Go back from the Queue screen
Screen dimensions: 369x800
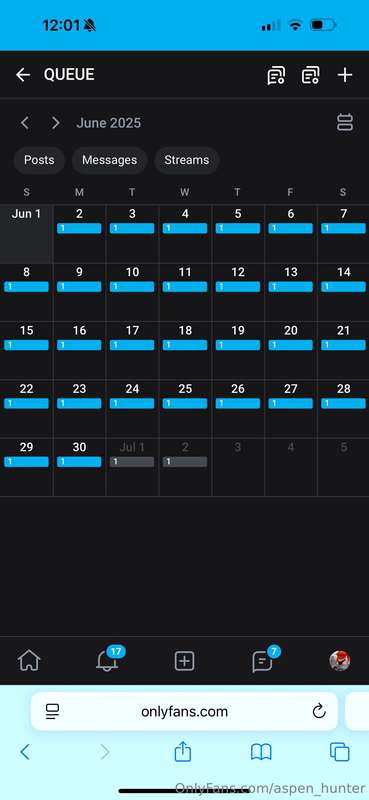point(23,75)
